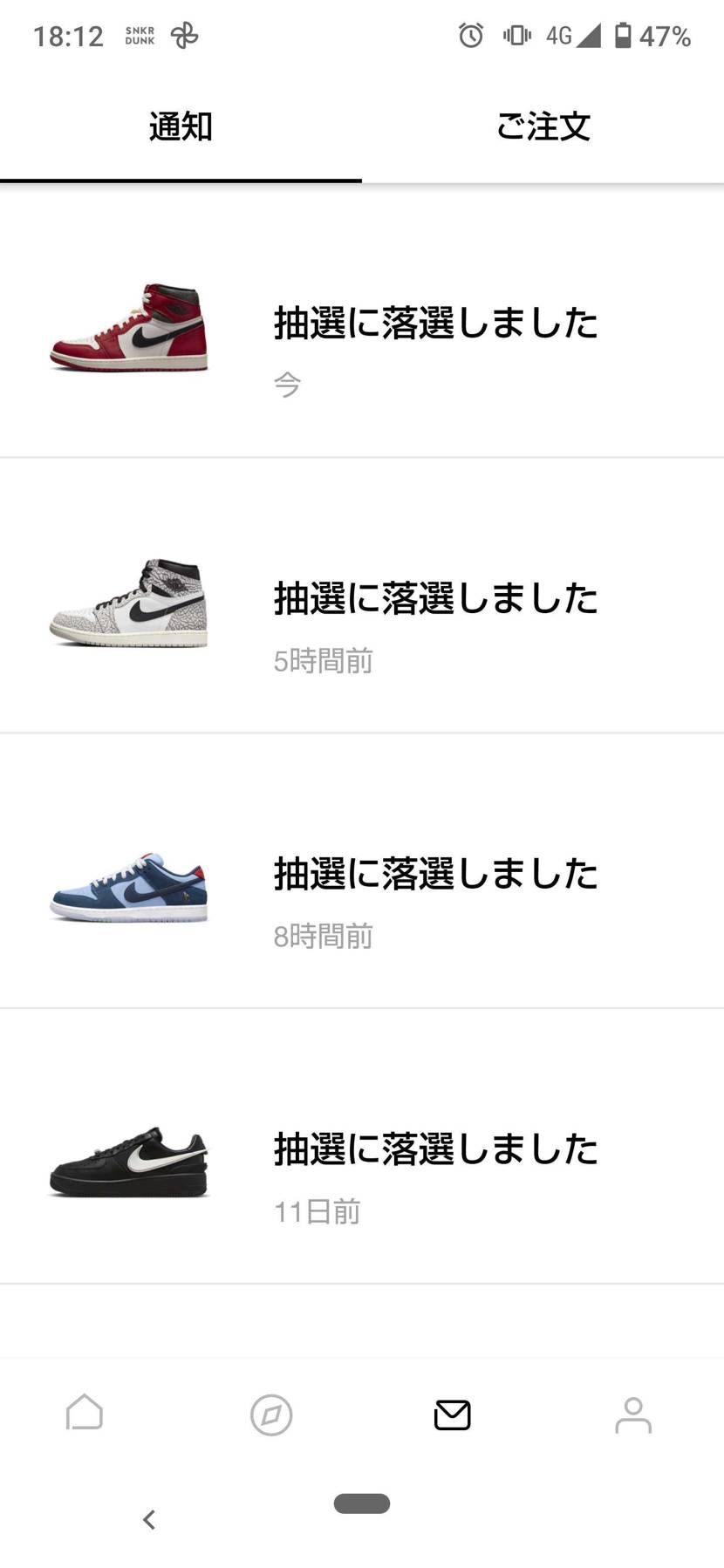Select the compass discover icon

pos(271,1415)
